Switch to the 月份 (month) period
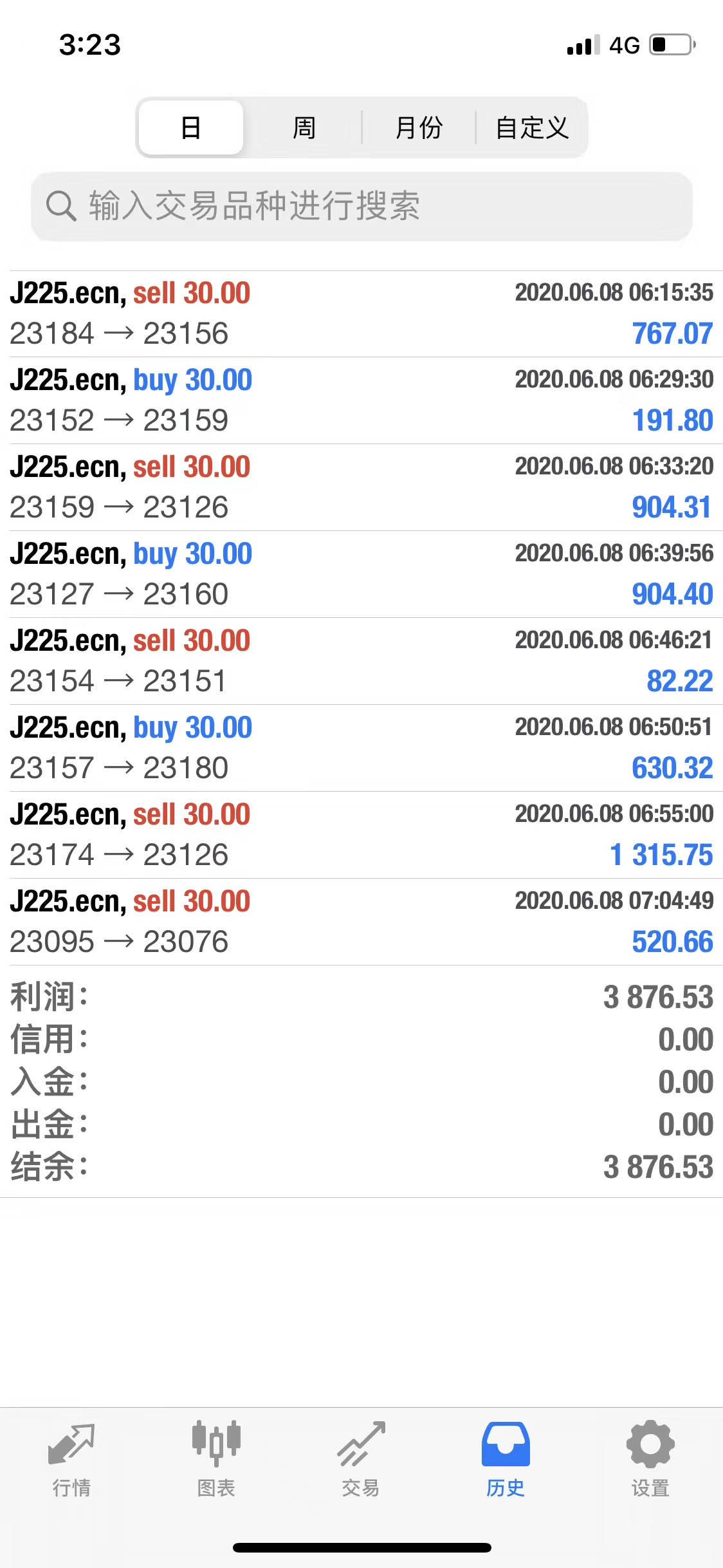 [x=419, y=127]
